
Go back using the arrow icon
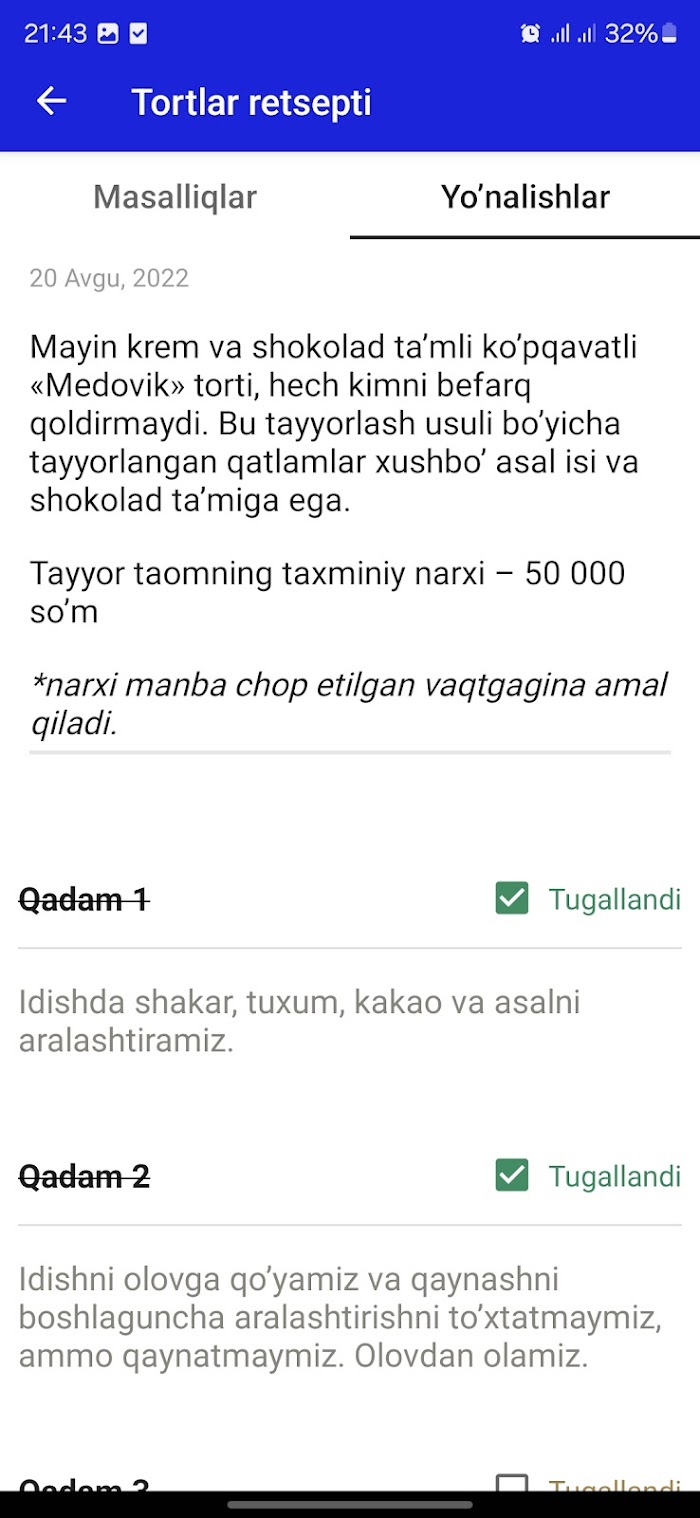click(51, 101)
